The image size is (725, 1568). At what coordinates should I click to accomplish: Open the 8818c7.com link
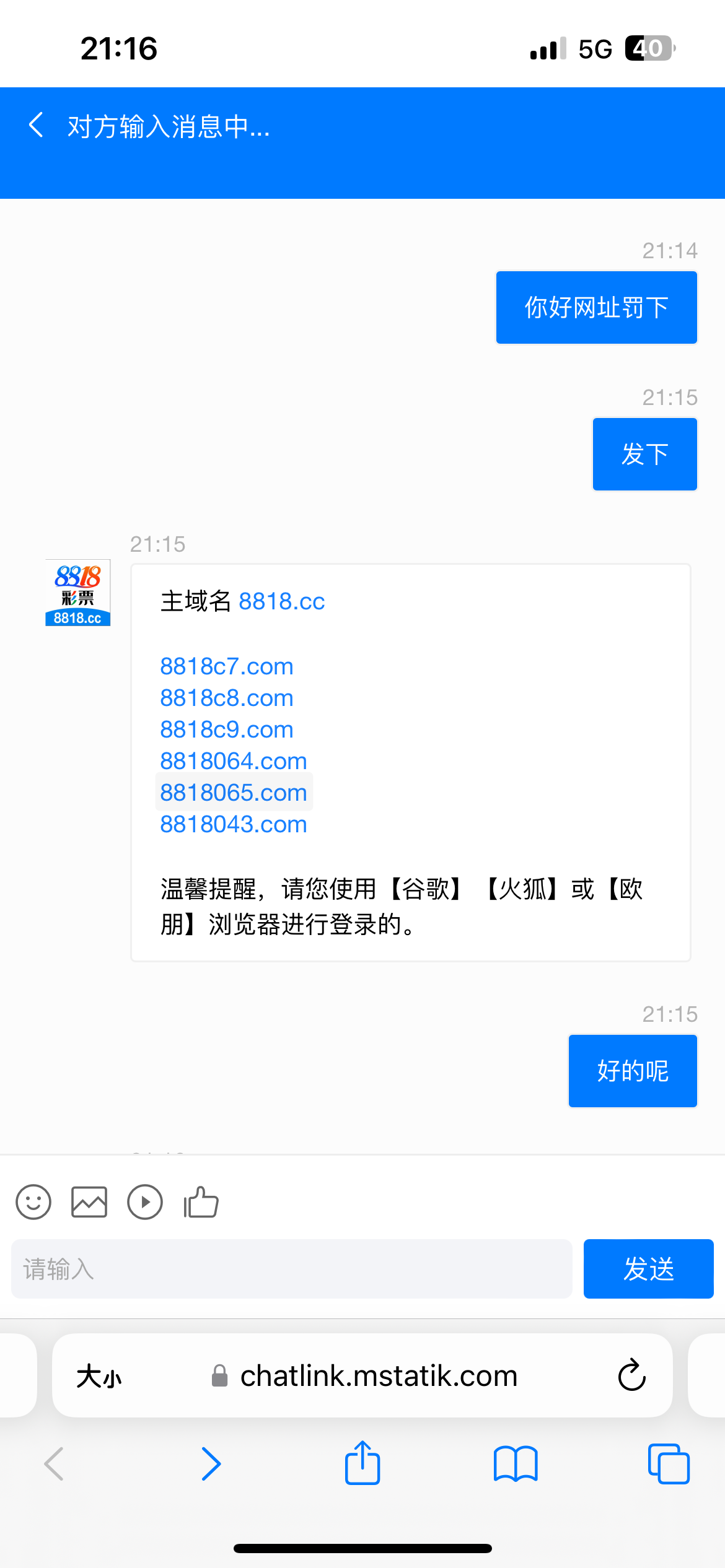pyautogui.click(x=227, y=666)
